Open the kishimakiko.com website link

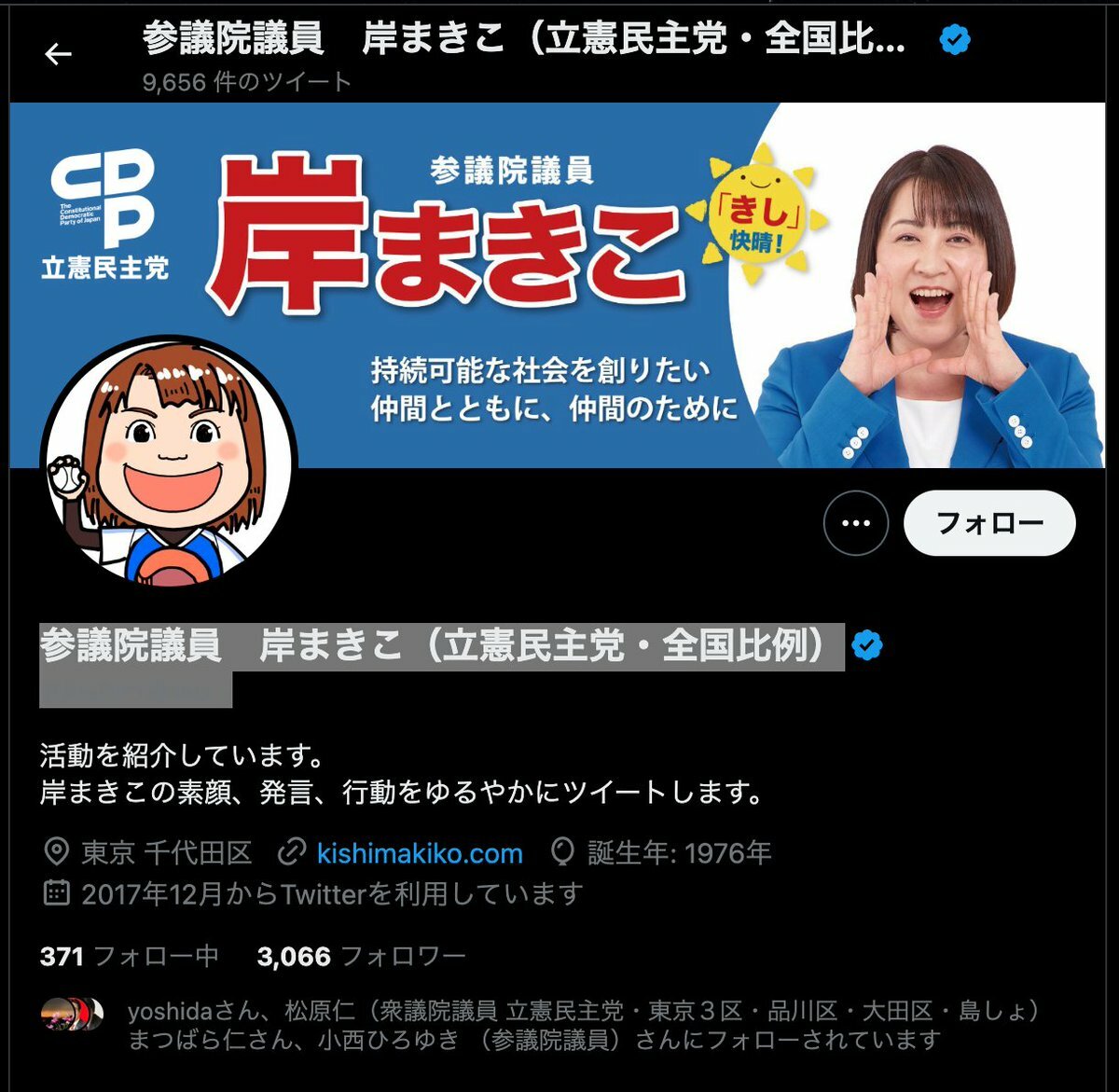coord(419,852)
